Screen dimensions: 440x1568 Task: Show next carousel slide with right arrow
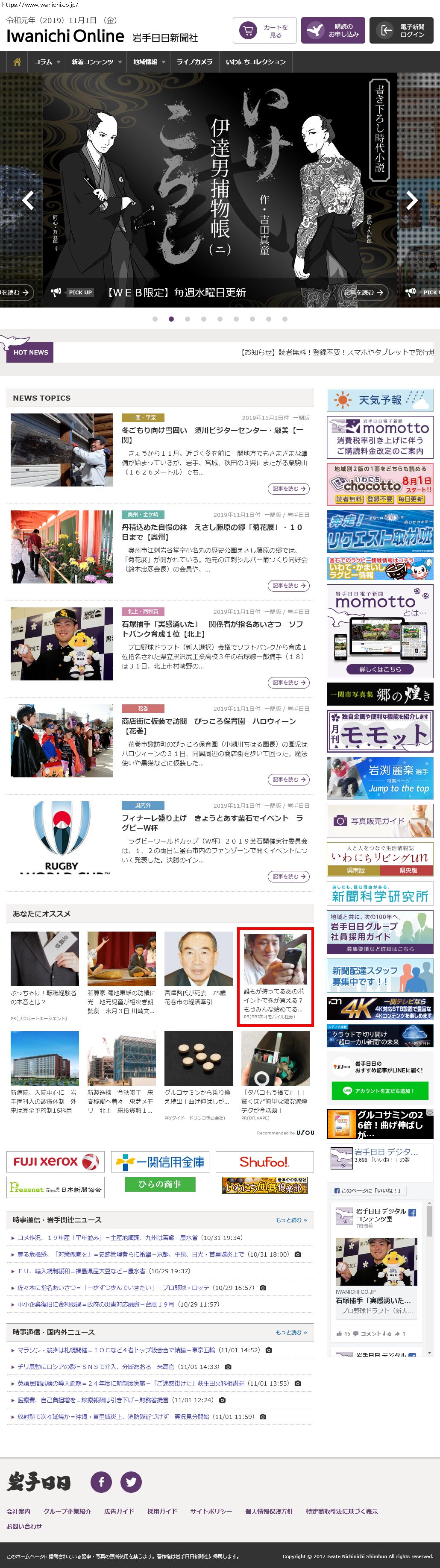(x=412, y=200)
